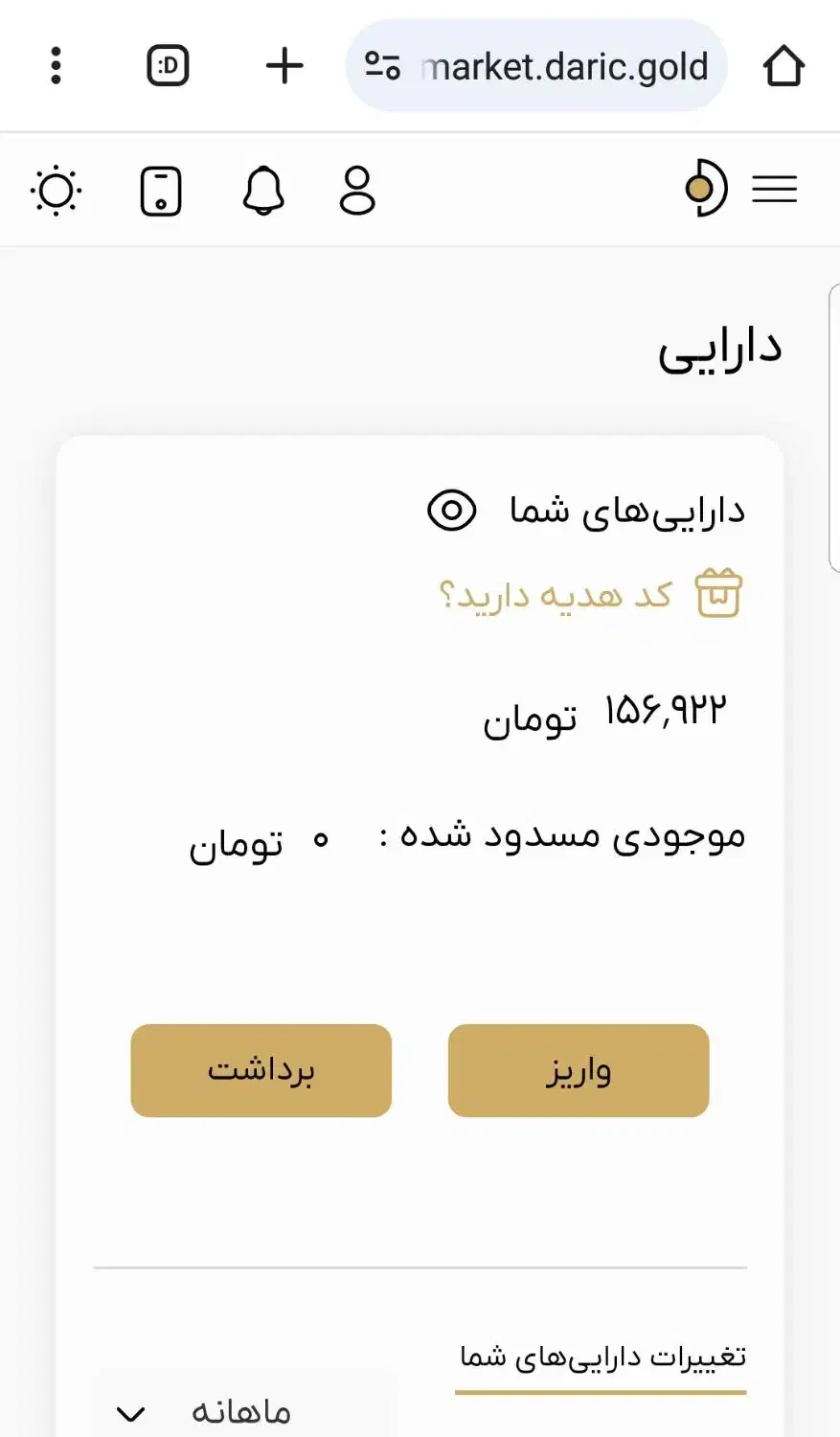Click the واریز deposit button
This screenshot has height=1437, width=840.
578,1070
